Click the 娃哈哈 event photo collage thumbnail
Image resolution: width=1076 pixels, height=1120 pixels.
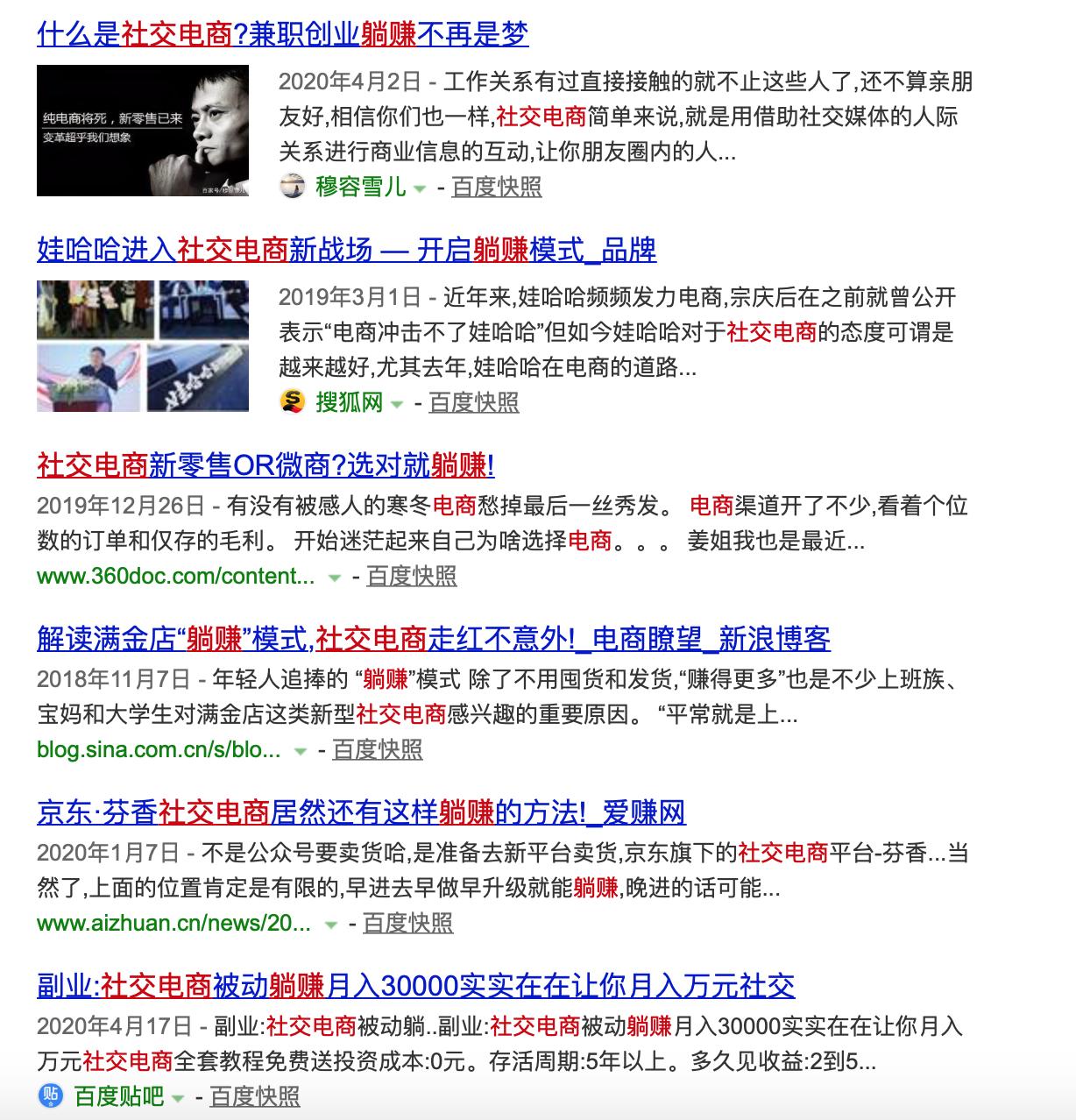pyautogui.click(x=140, y=342)
